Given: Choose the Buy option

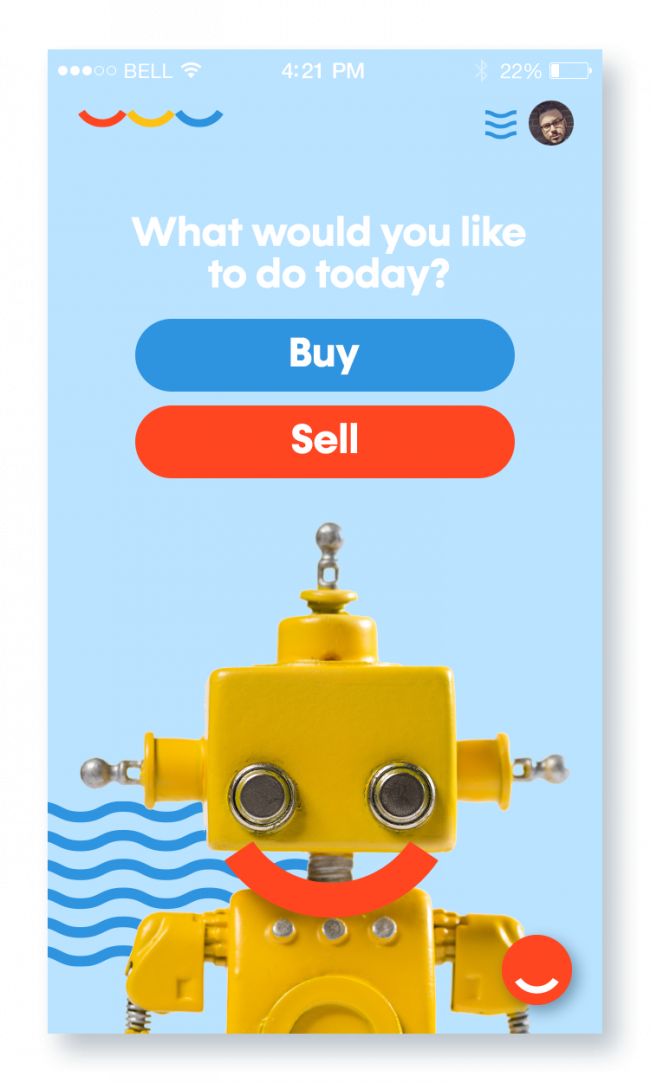Looking at the screenshot, I should [324, 355].
